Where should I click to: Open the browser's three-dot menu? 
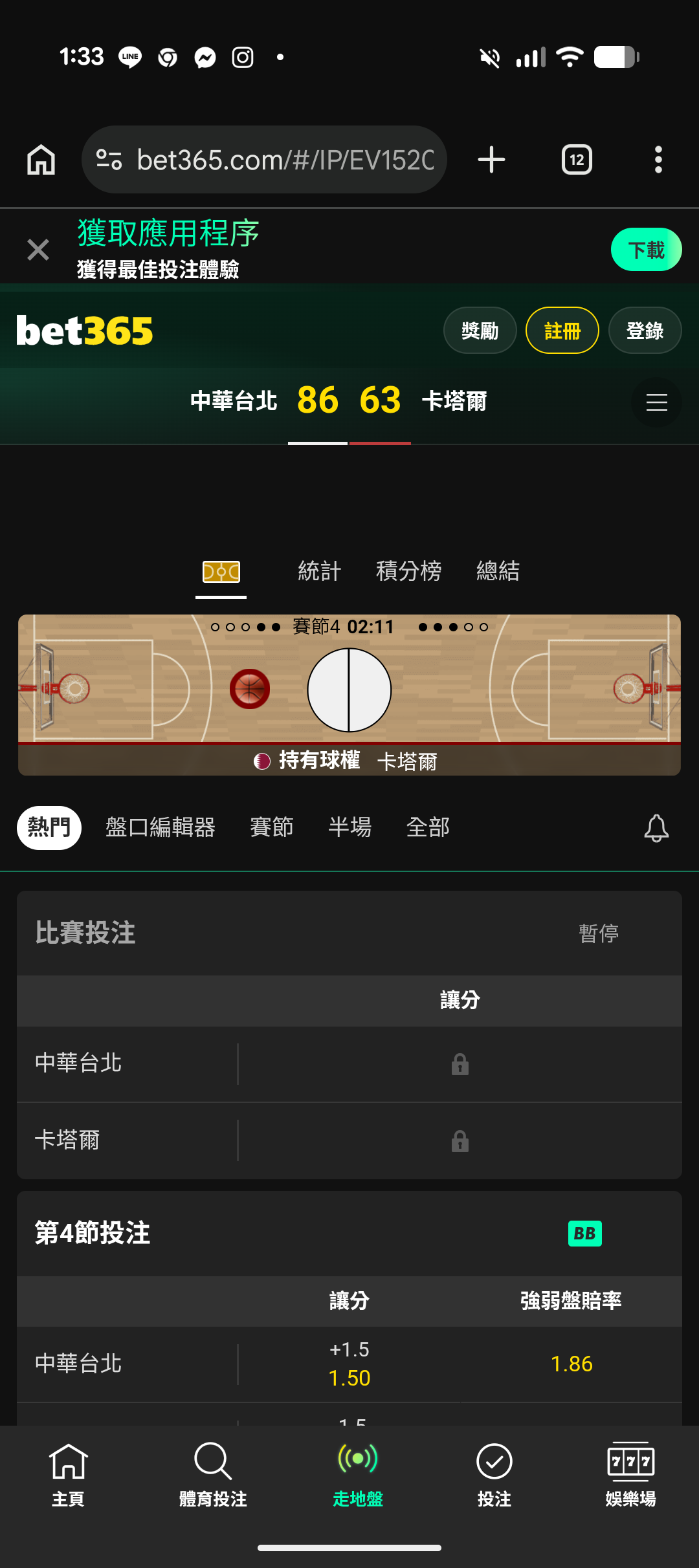coord(658,160)
